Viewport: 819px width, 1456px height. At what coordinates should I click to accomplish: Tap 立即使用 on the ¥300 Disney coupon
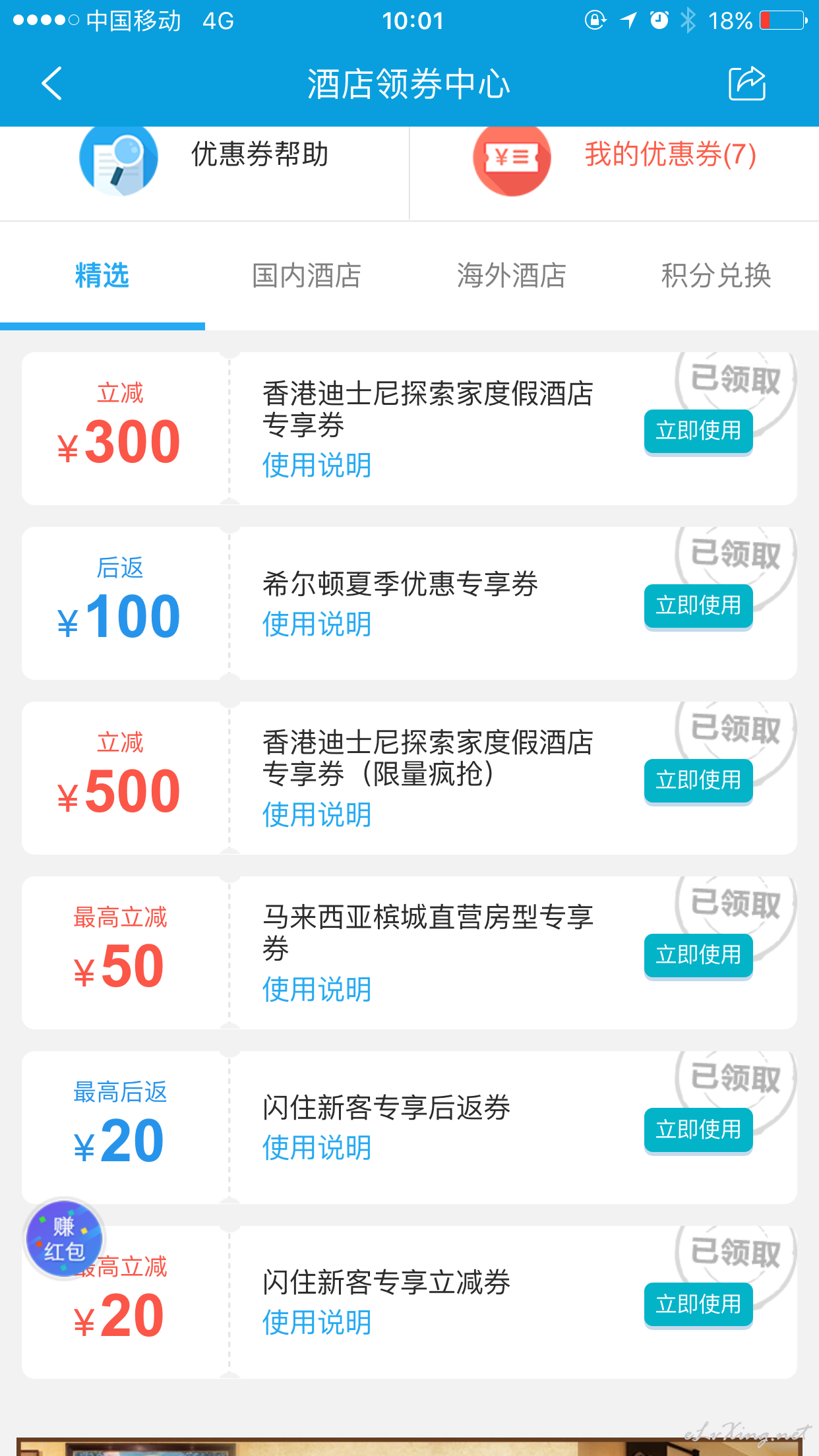(x=698, y=431)
